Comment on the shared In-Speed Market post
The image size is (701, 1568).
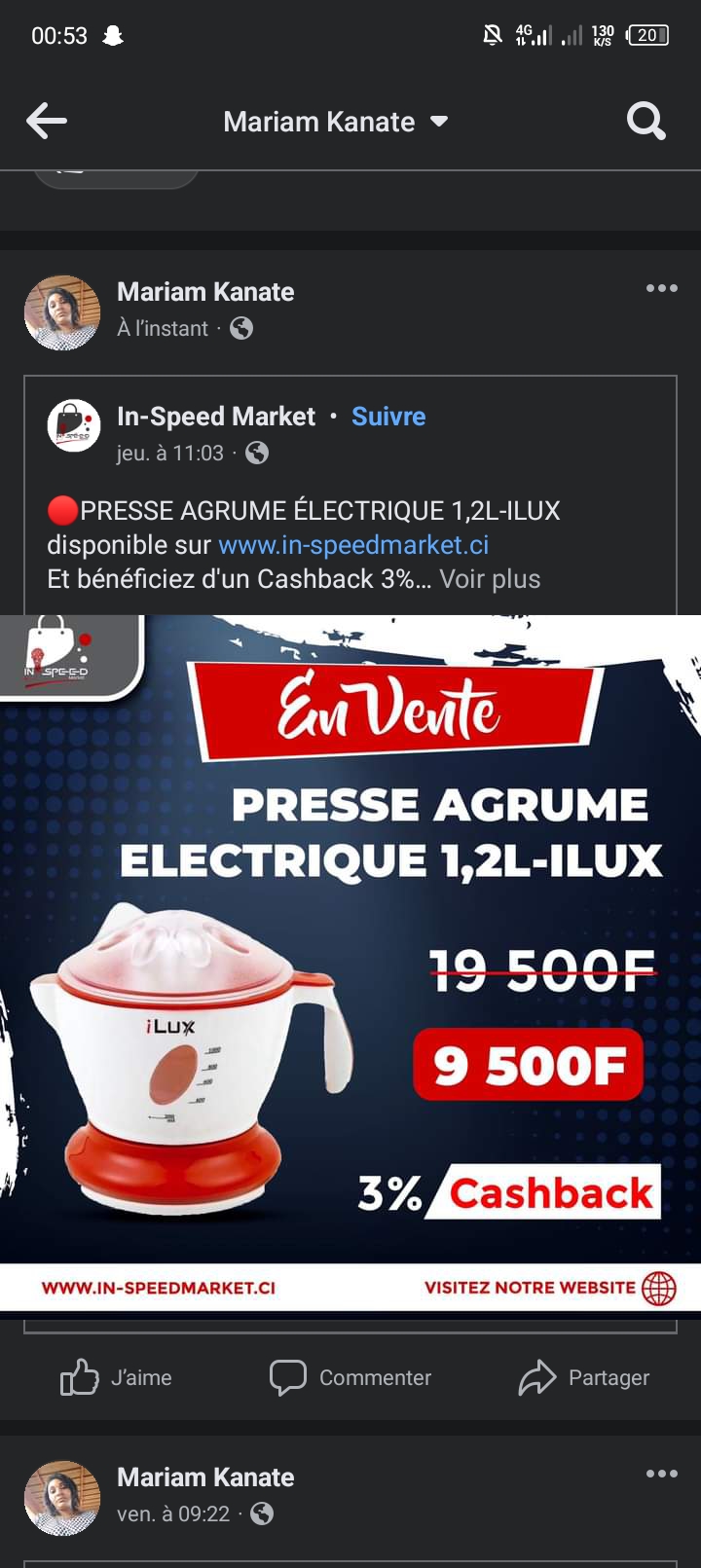(x=350, y=1377)
